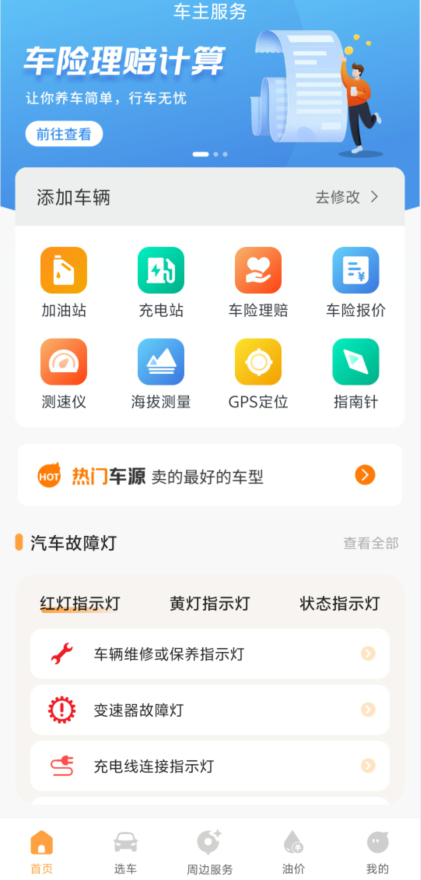Open the 热门车源 hot cars card

click(x=210, y=475)
